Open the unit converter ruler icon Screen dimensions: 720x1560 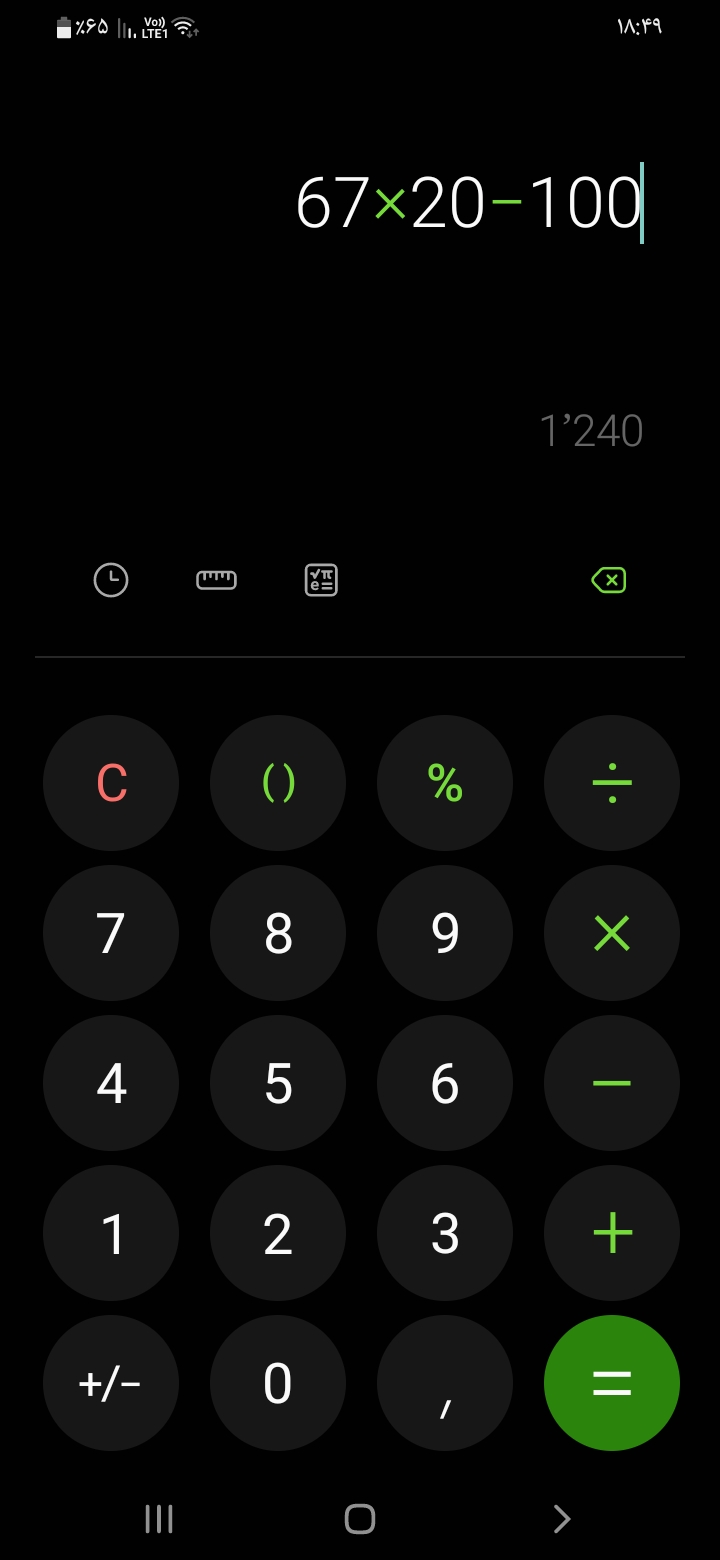click(x=216, y=580)
